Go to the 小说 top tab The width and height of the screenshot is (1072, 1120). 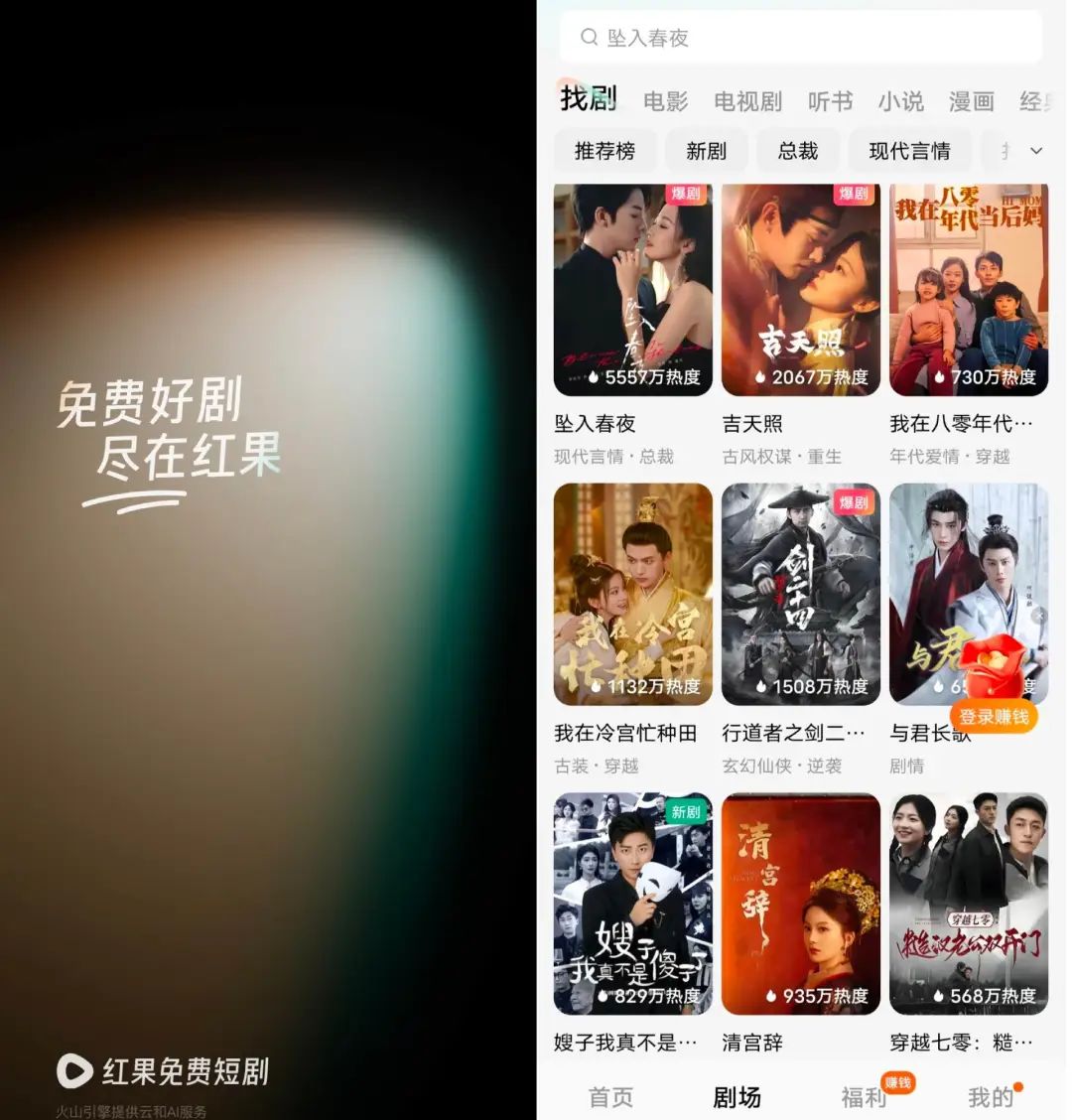[900, 101]
